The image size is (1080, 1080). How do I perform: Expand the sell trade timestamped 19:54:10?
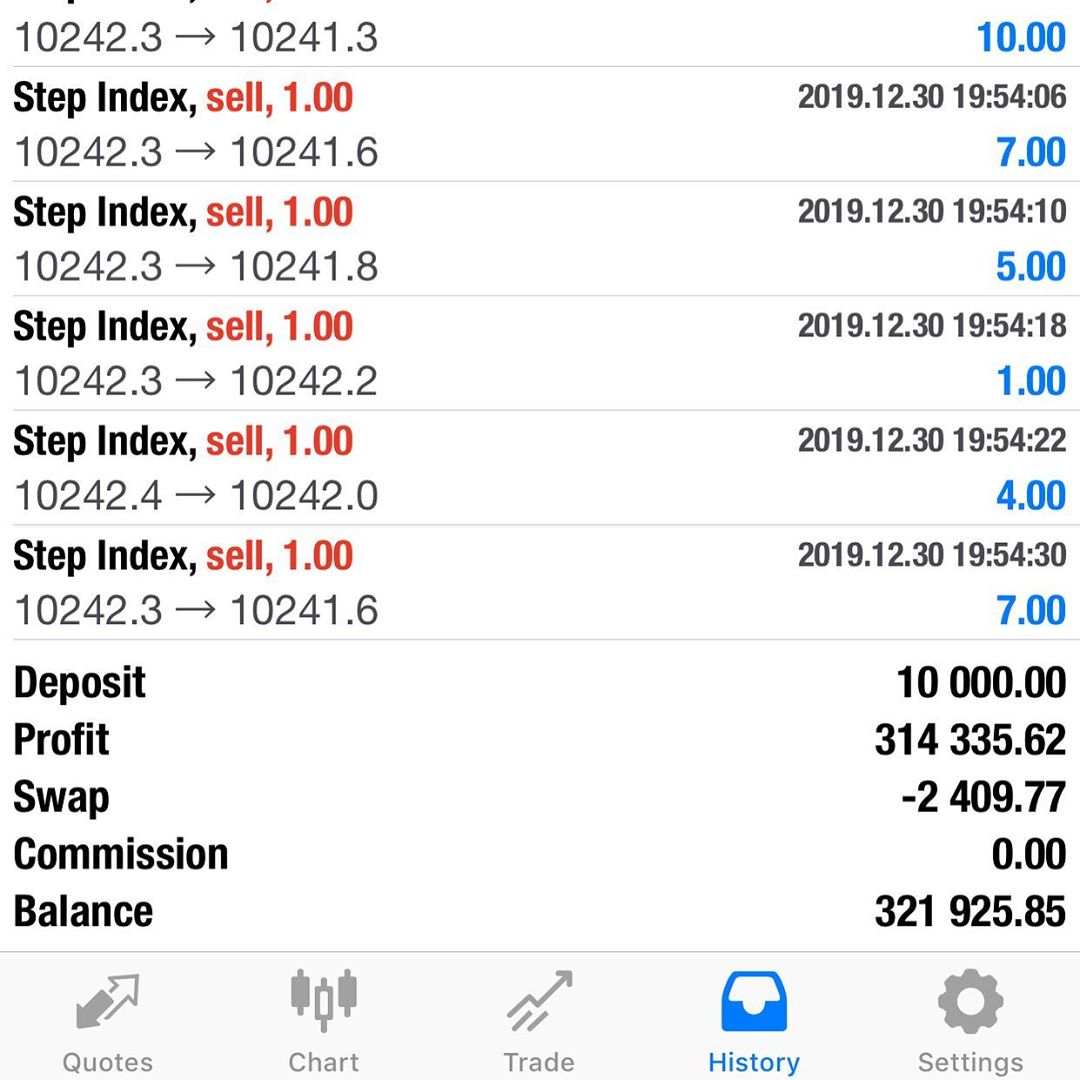tap(540, 239)
